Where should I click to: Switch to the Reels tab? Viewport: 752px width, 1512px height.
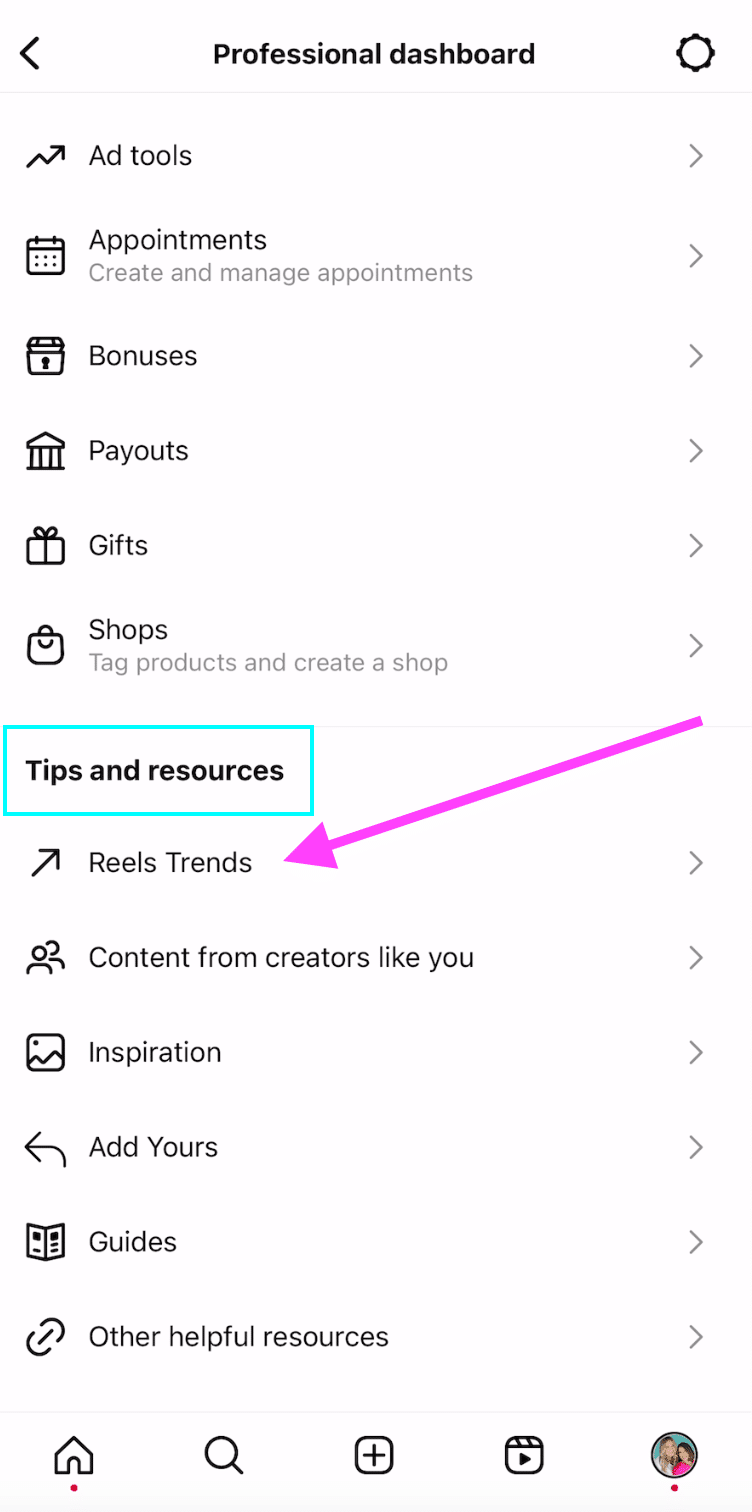click(524, 1455)
